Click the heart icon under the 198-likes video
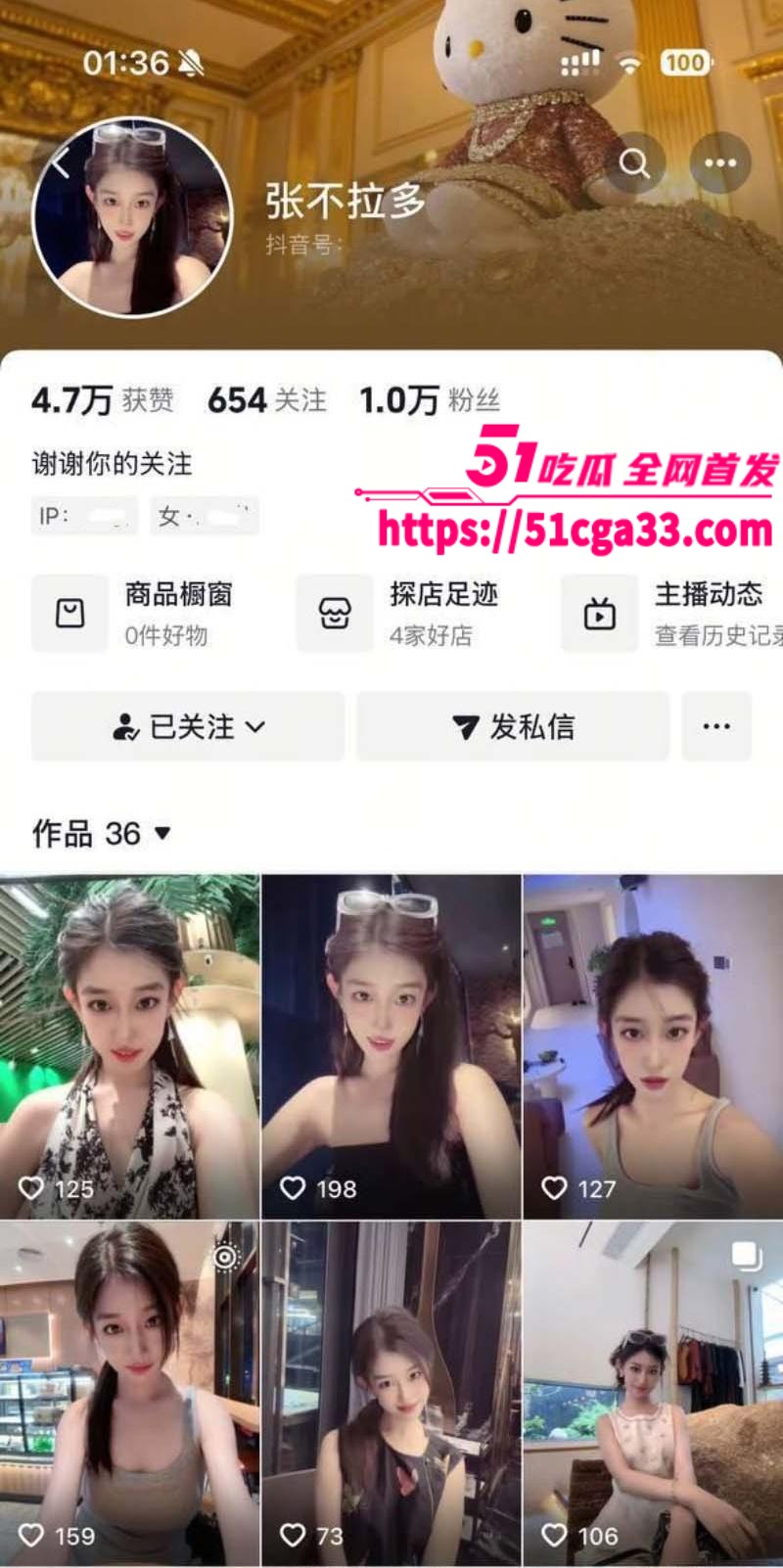Viewport: 783px width, 1568px height. (x=292, y=1189)
